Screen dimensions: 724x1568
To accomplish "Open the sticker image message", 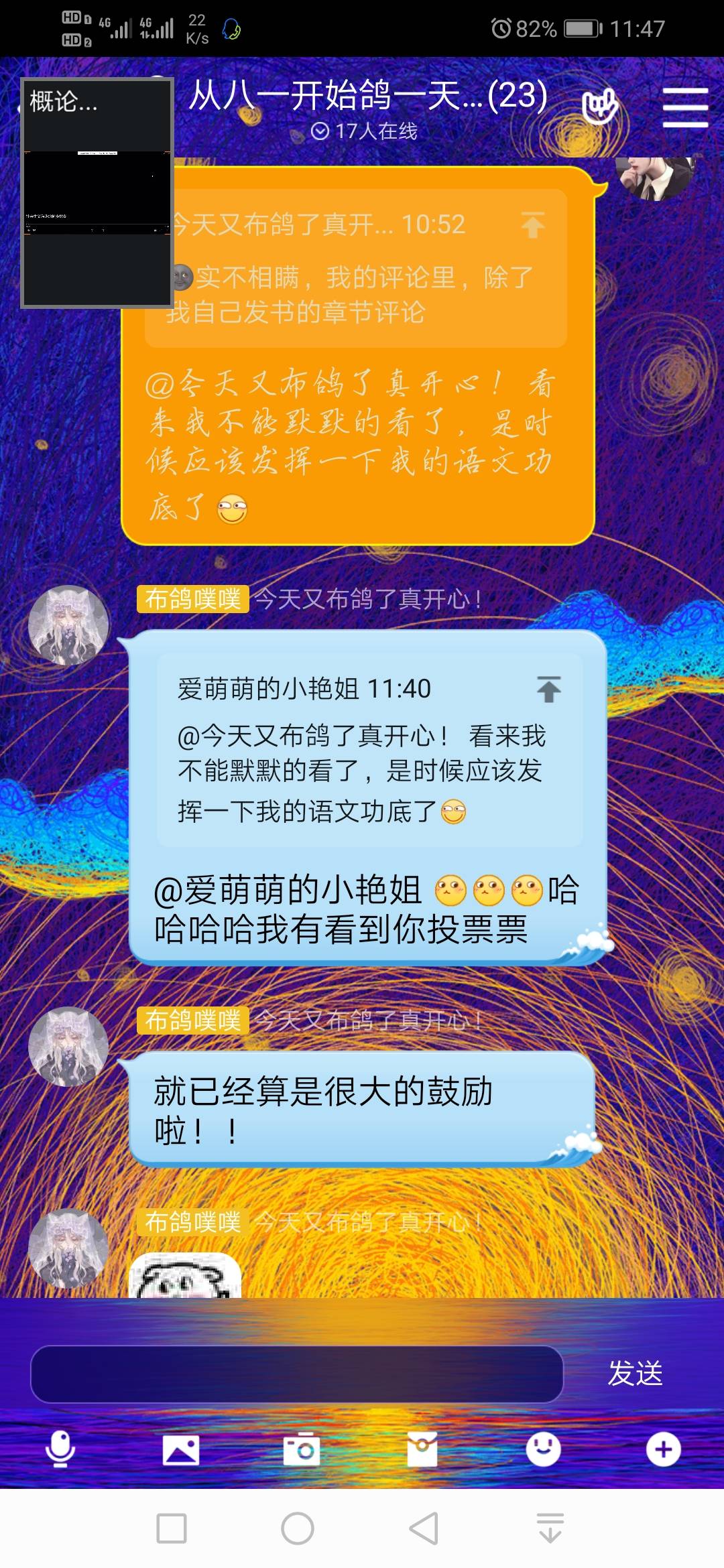I will point(185,1275).
